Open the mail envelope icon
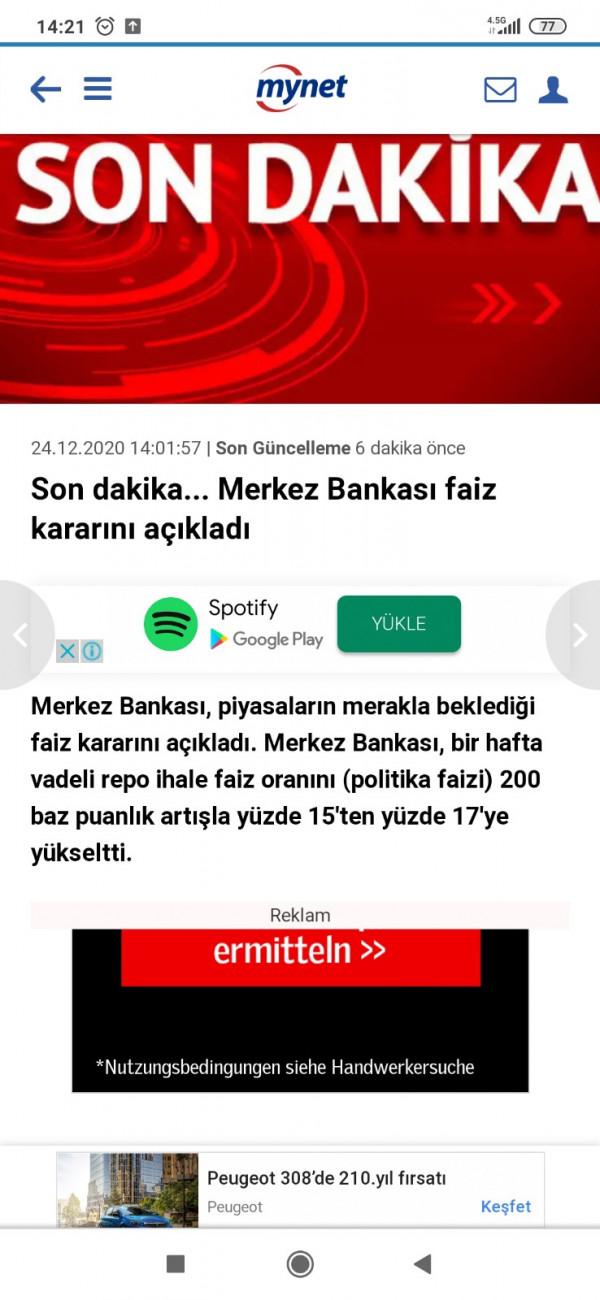This screenshot has width=600, height=1300. click(500, 90)
